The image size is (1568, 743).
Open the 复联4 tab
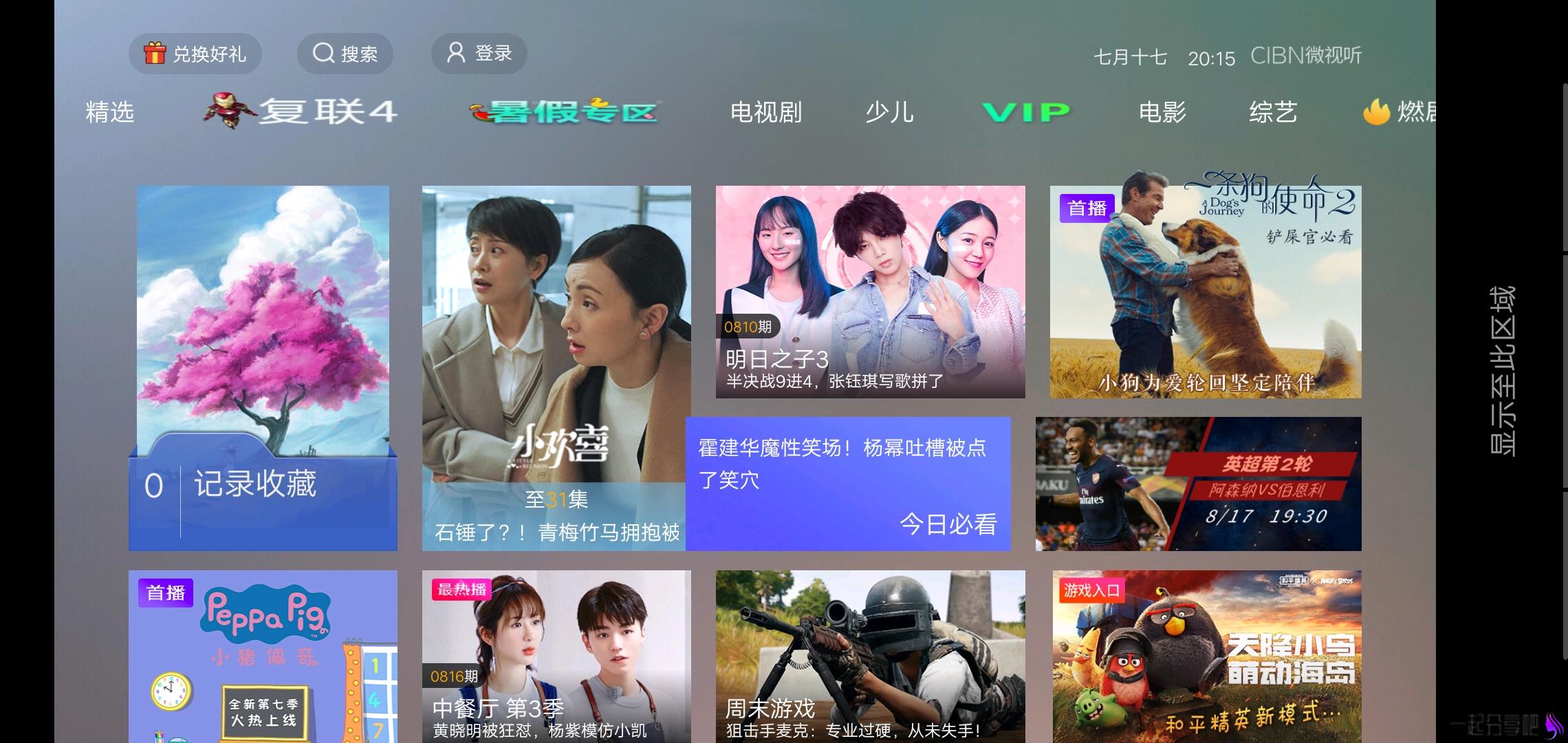301,111
